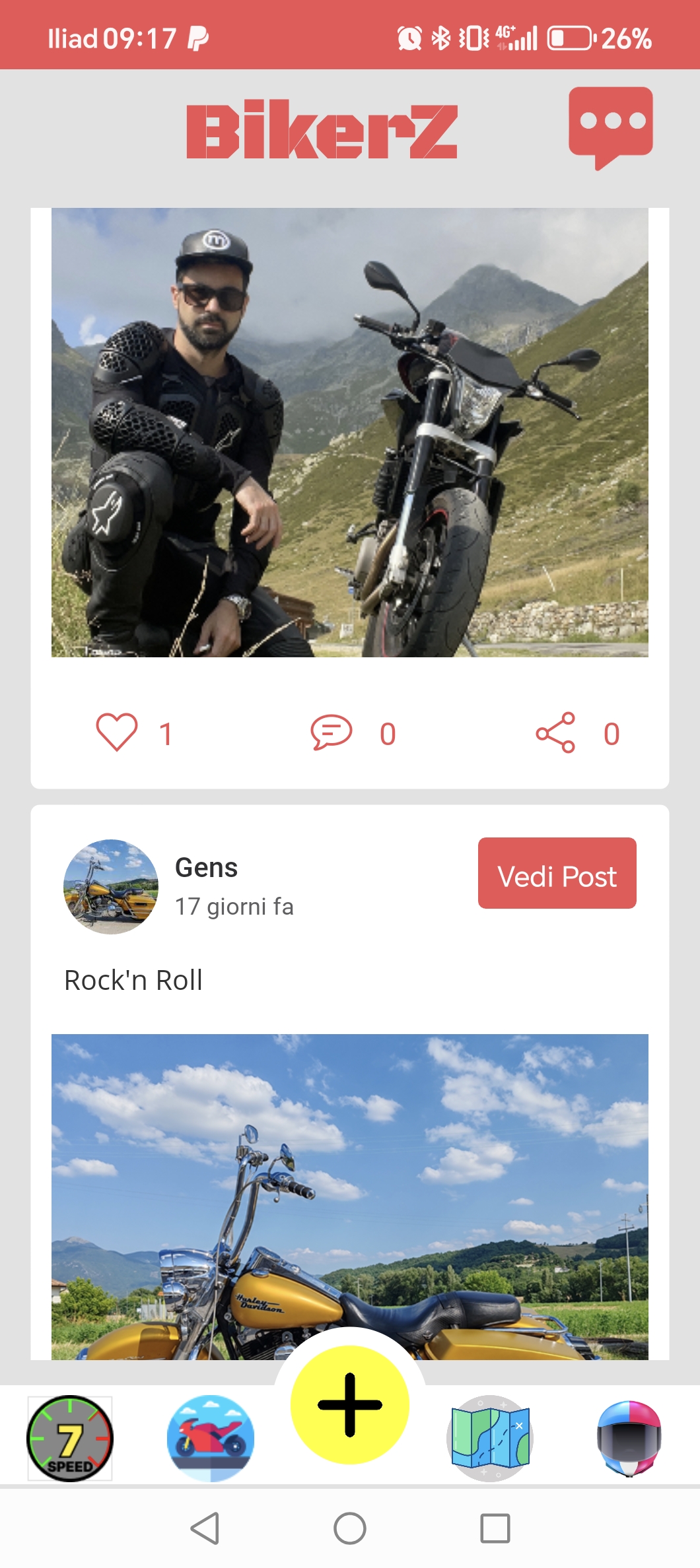700x1568 pixels.
Task: Switch to the Speed tab
Action: 70,1438
